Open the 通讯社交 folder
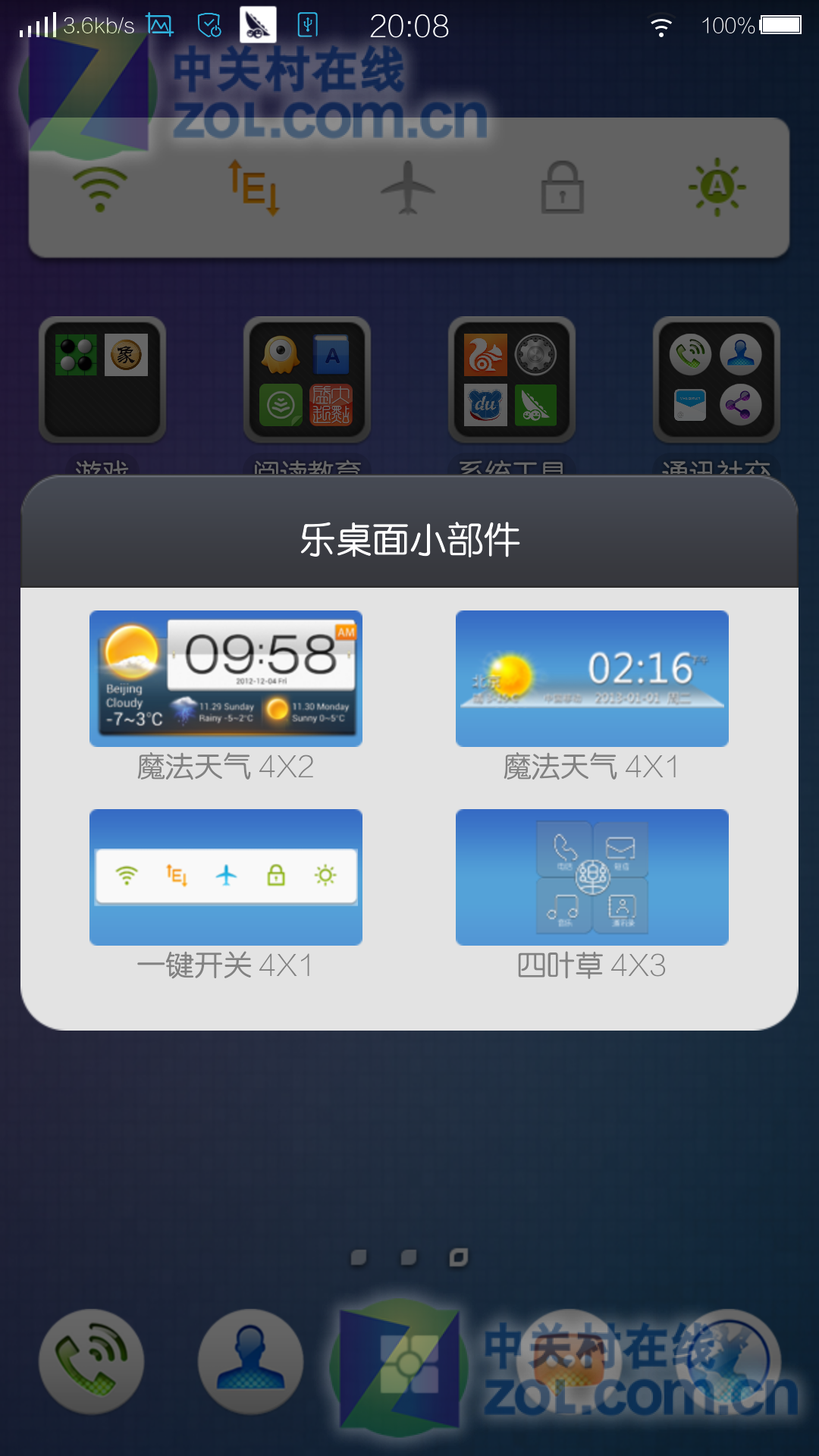The image size is (819, 1456). (x=717, y=380)
